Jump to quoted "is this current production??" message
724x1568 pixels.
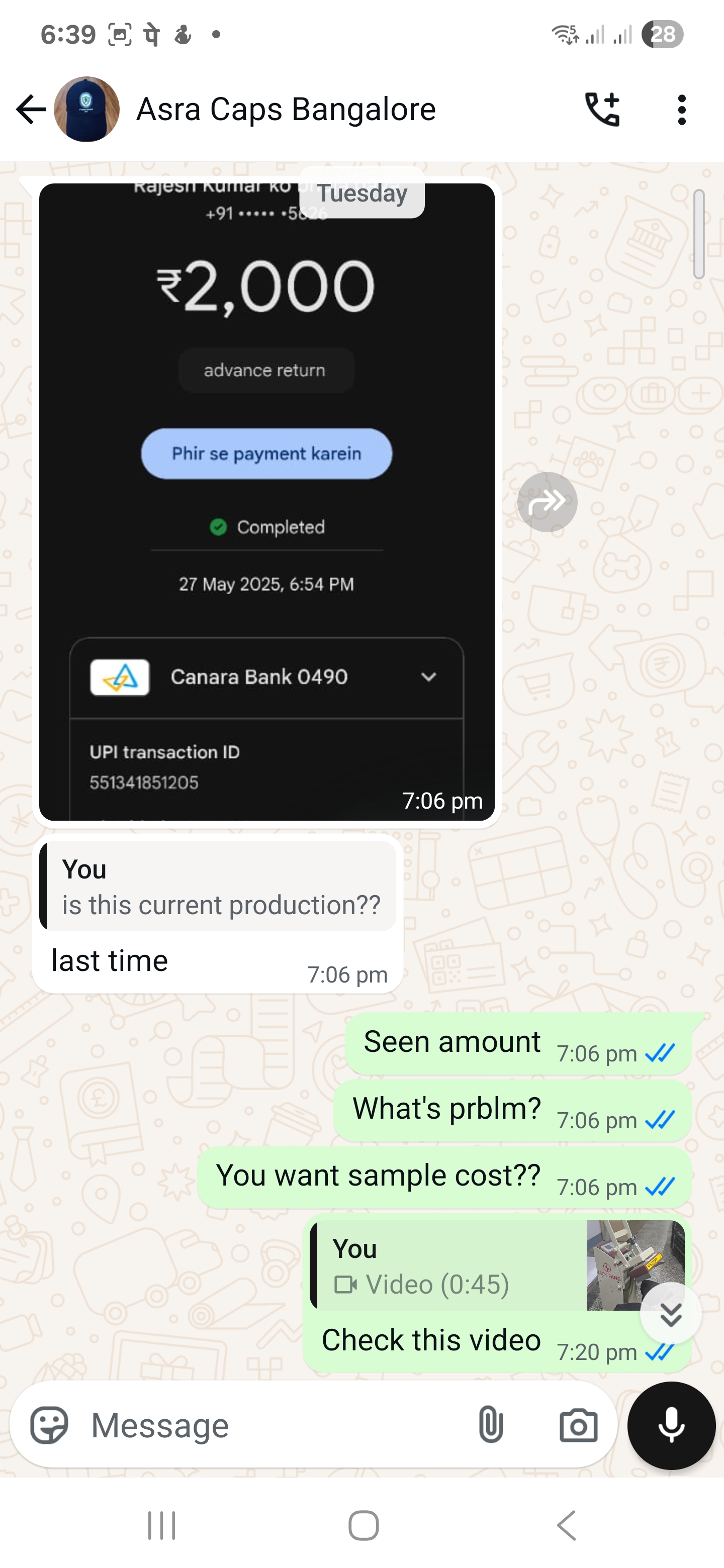218,886
